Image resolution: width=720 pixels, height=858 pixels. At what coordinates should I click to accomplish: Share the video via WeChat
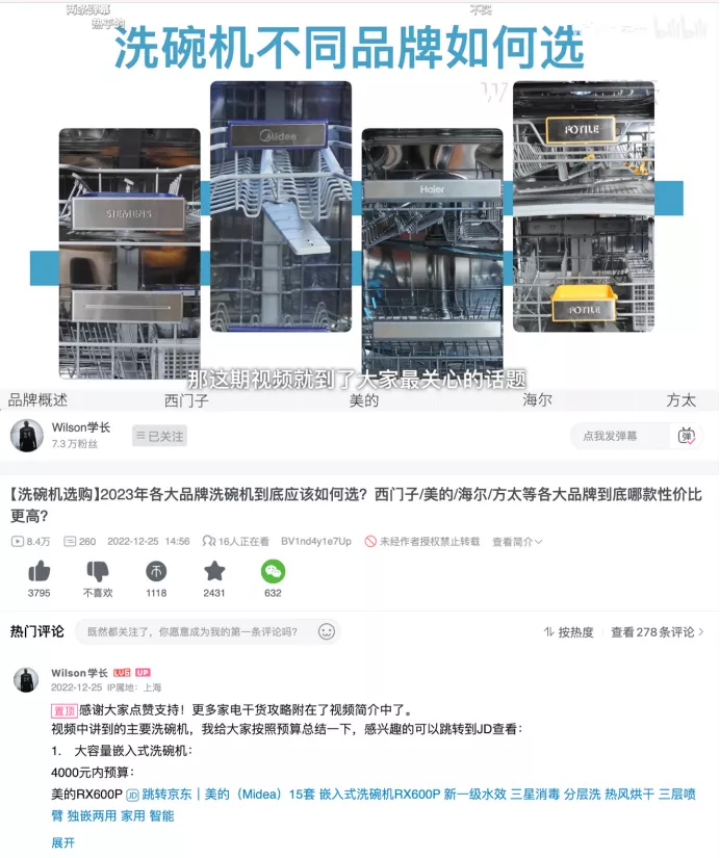(273, 572)
